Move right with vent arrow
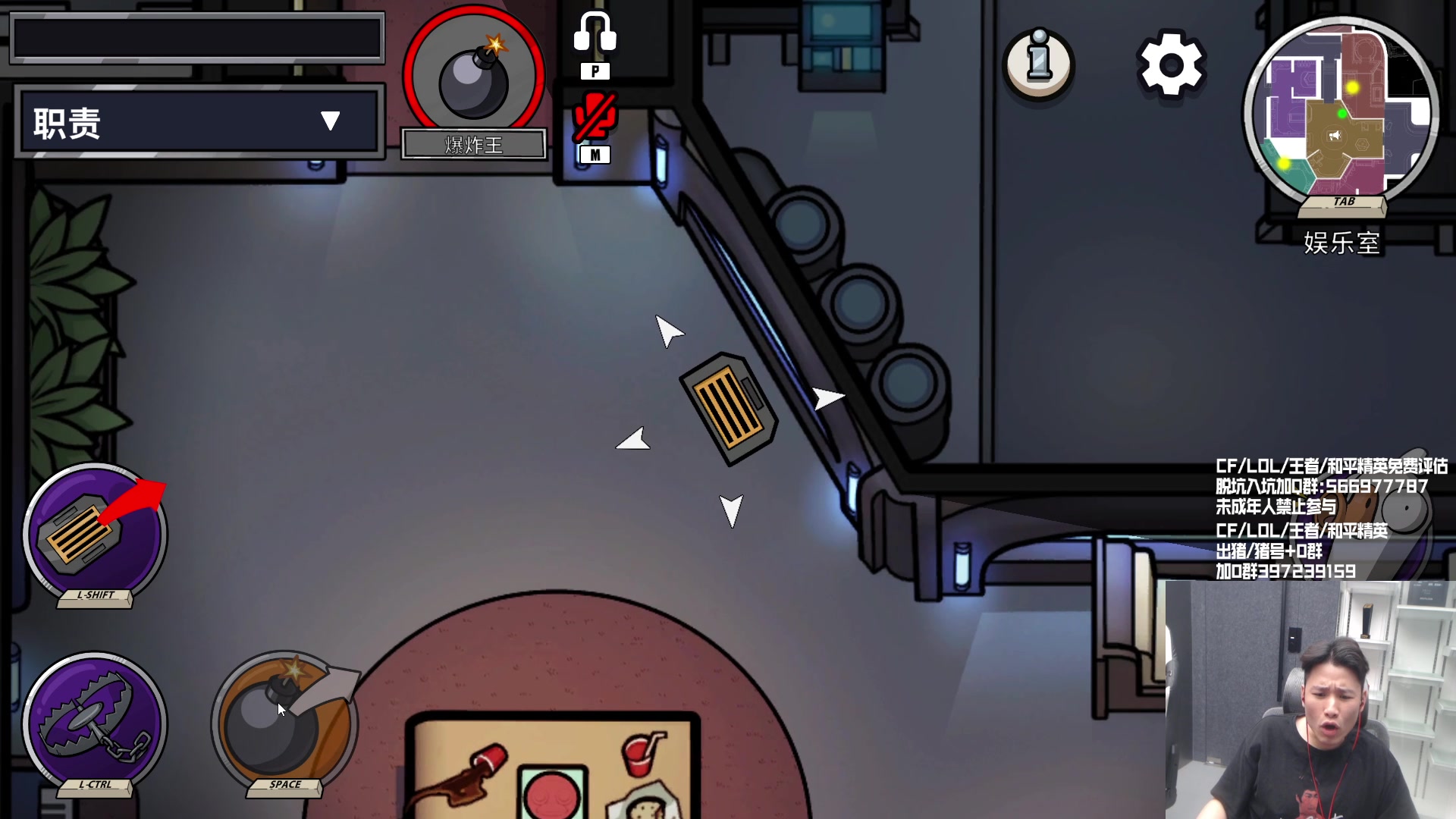 click(827, 397)
